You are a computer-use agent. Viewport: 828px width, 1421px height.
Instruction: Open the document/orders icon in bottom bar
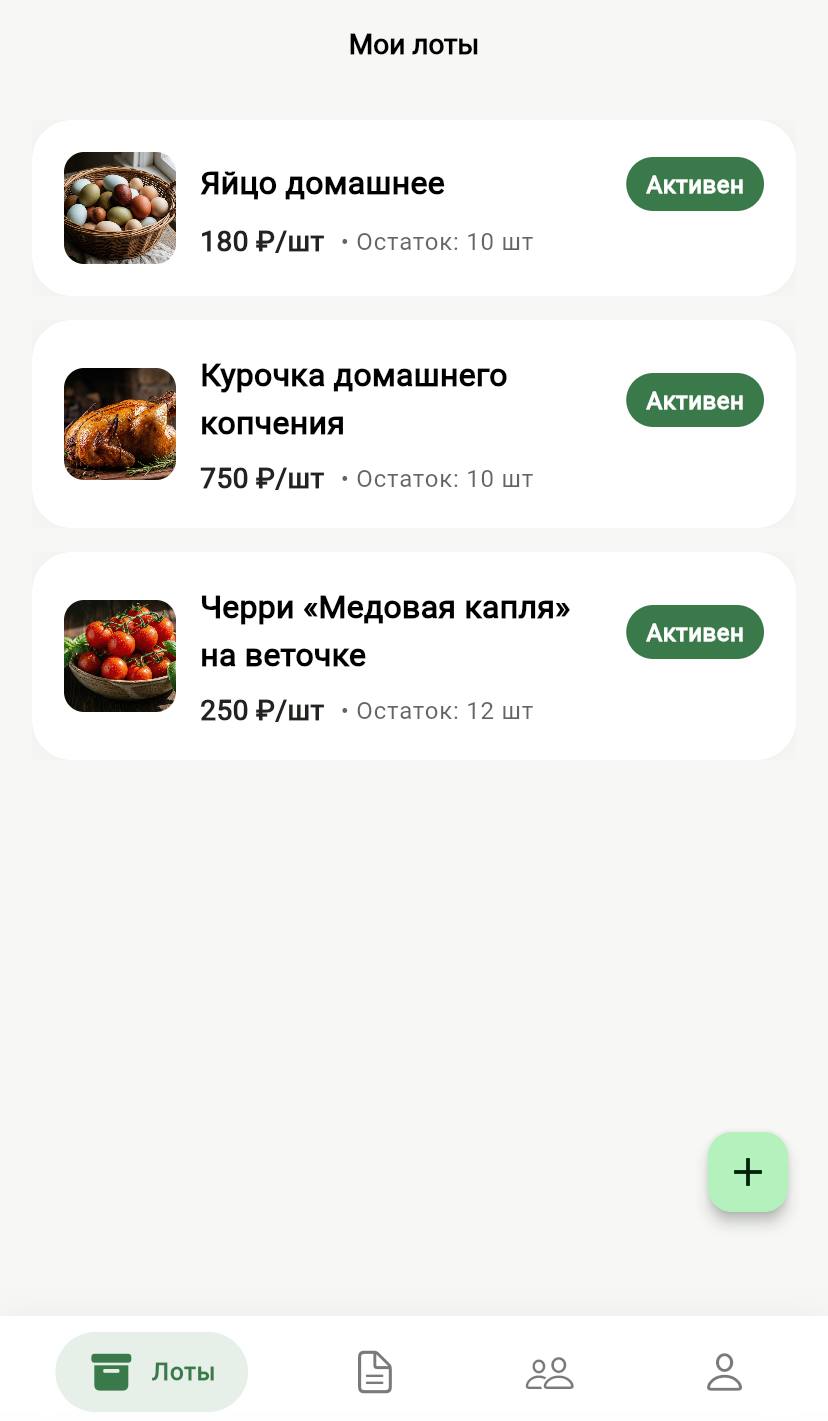tap(374, 1371)
